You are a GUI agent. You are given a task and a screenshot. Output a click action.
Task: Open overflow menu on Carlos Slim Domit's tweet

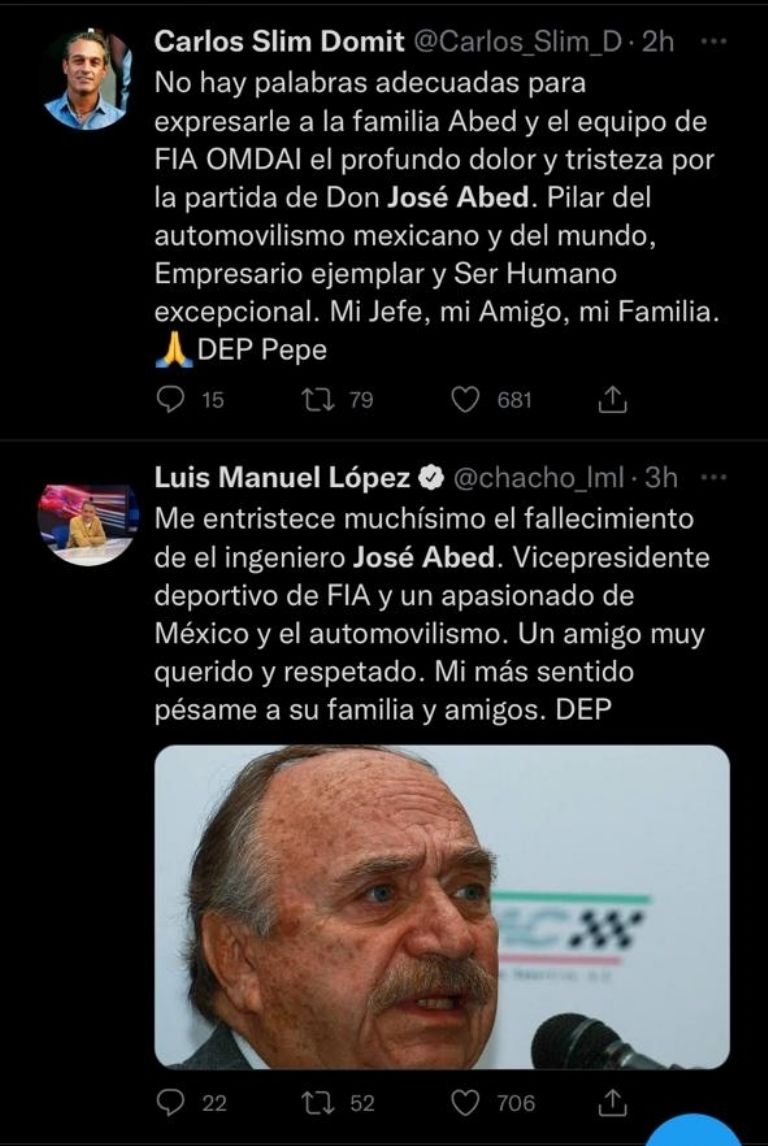coord(714,42)
